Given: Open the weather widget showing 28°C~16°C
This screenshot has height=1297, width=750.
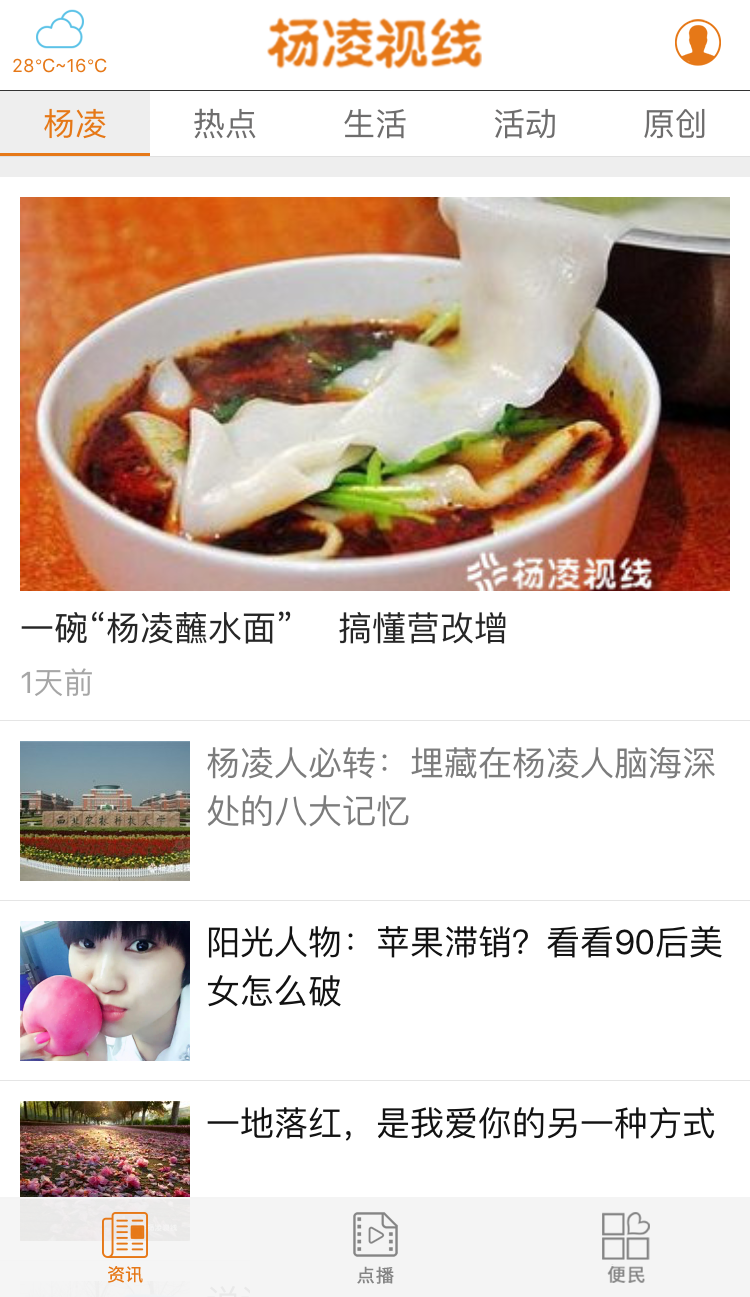Looking at the screenshot, I should pyautogui.click(x=60, y=44).
